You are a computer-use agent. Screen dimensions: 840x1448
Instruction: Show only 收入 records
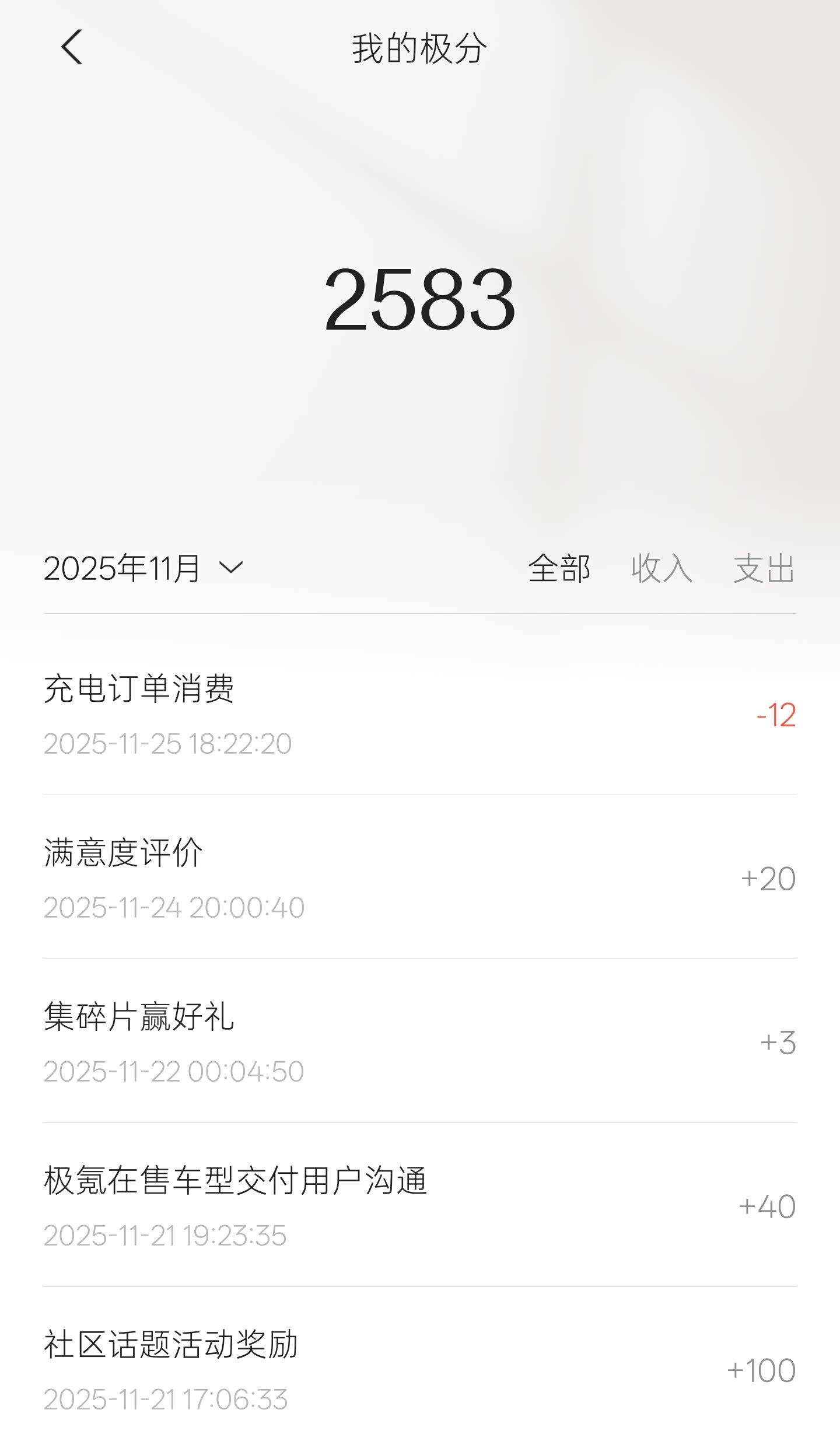pos(661,568)
